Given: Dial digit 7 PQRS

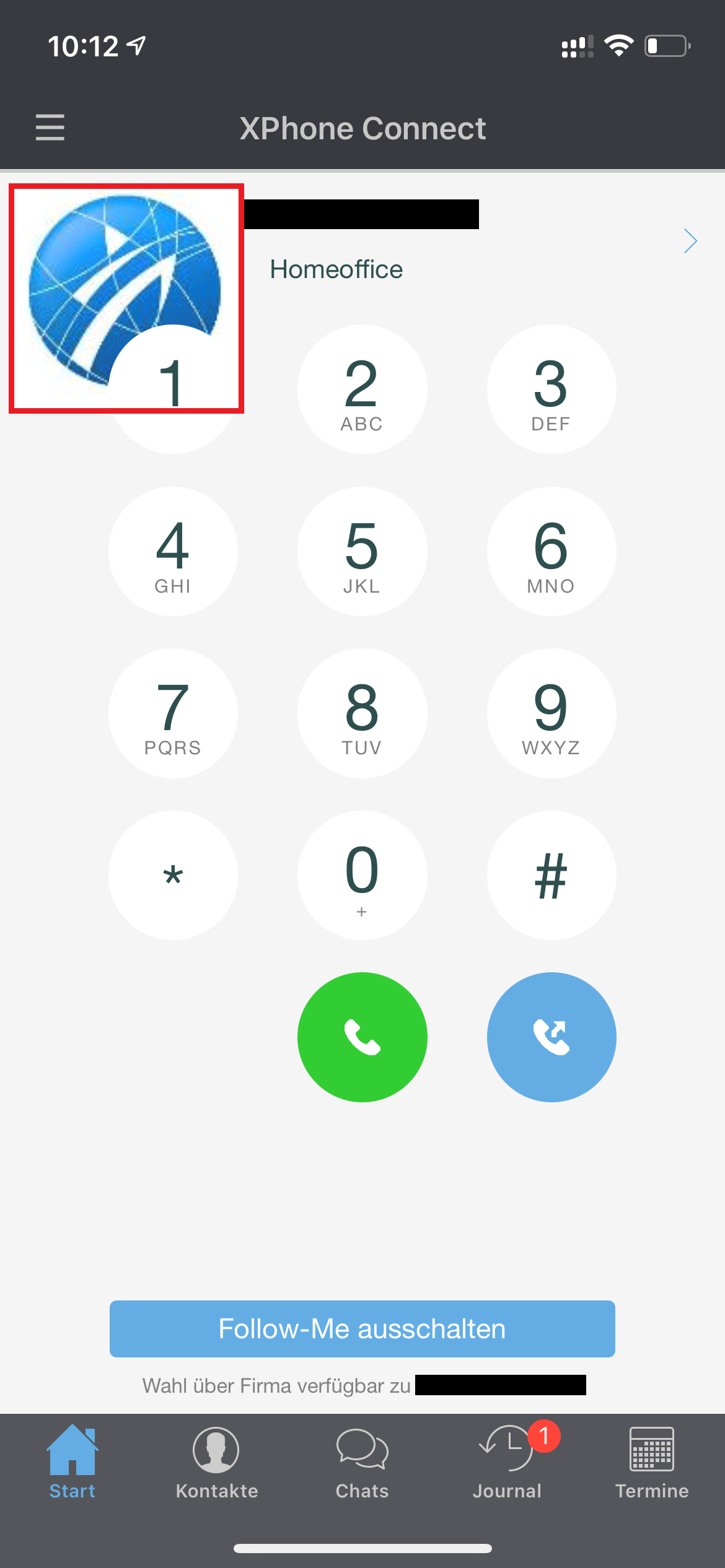Looking at the screenshot, I should (x=173, y=713).
